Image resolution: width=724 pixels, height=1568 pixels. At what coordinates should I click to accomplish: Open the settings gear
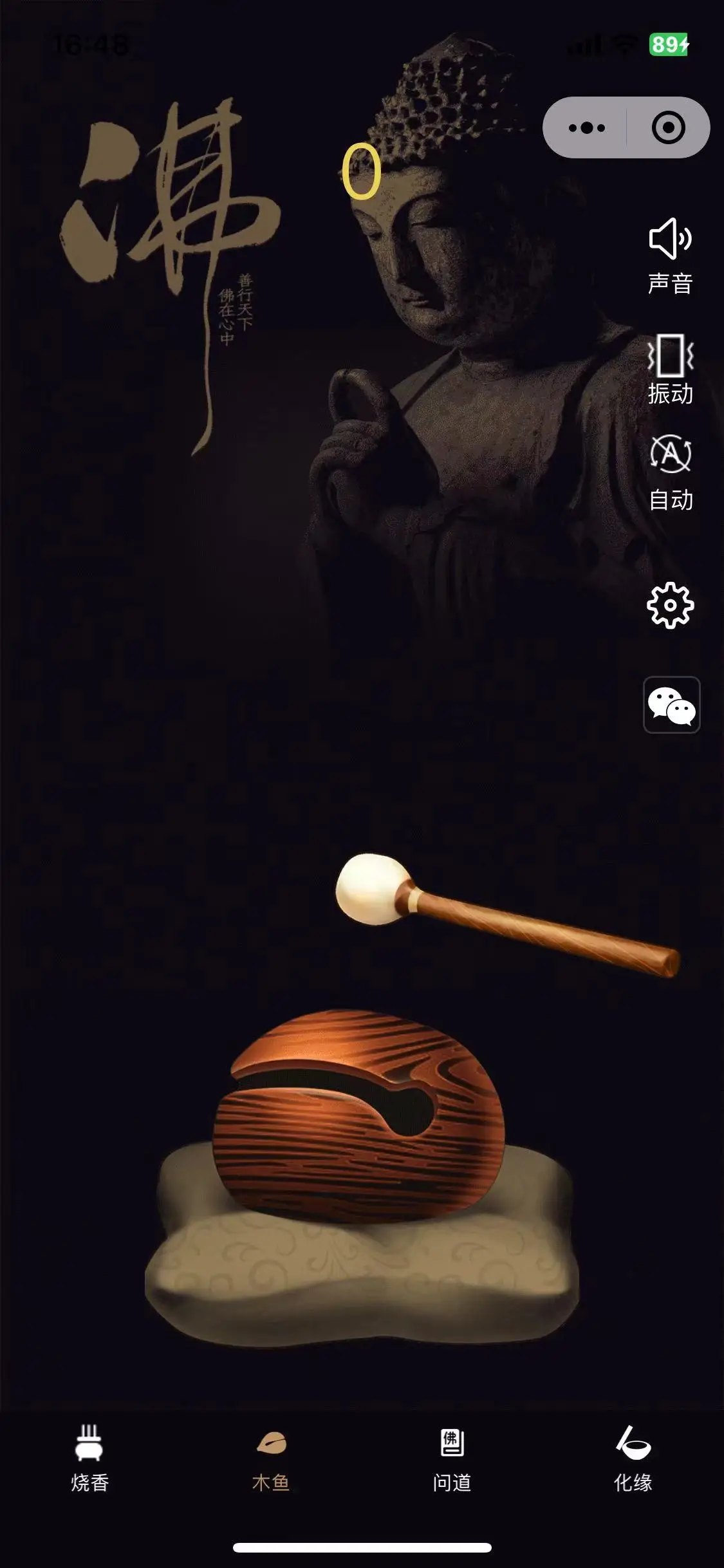point(670,605)
